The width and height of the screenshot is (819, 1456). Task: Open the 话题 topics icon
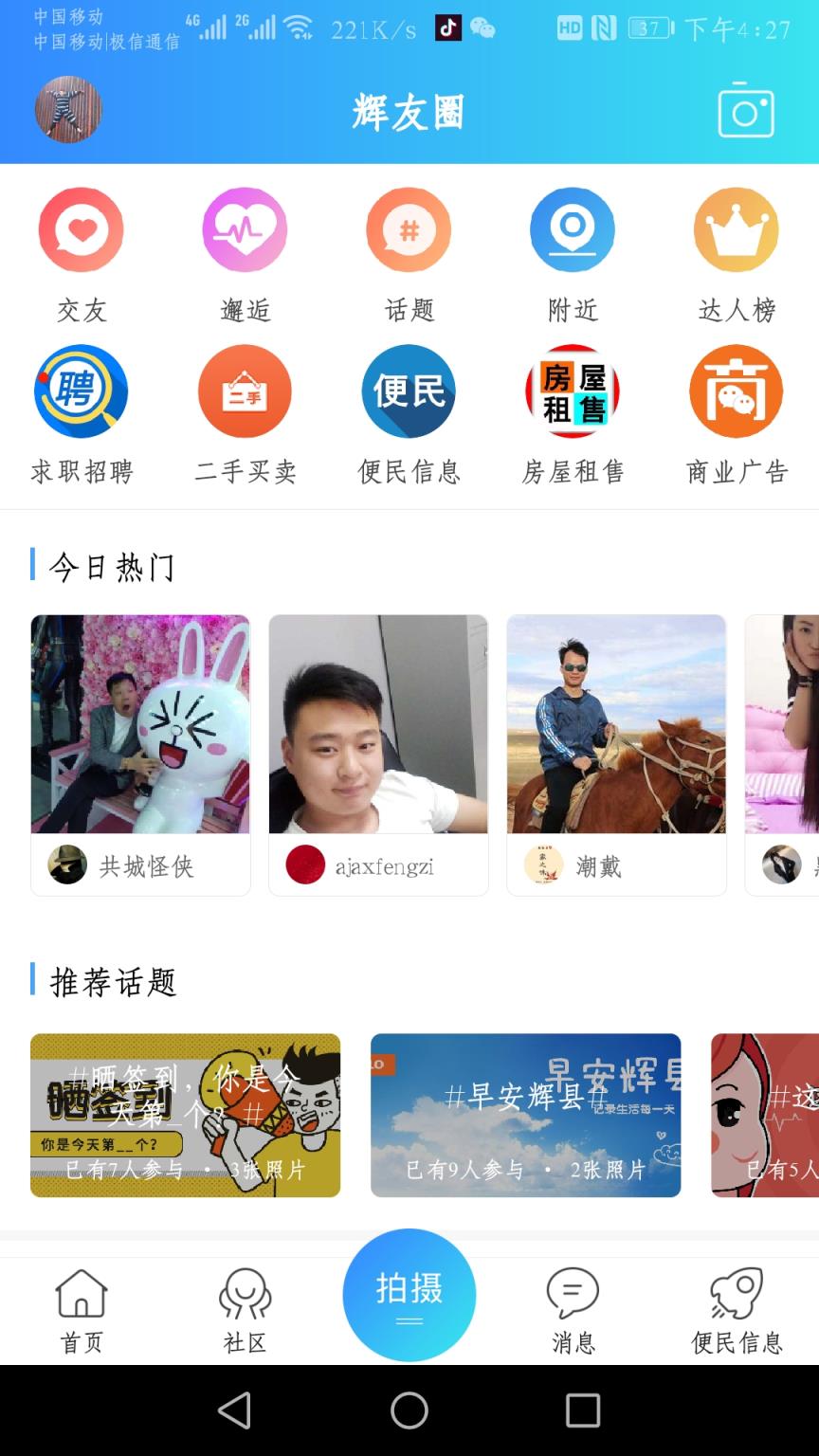(x=409, y=229)
